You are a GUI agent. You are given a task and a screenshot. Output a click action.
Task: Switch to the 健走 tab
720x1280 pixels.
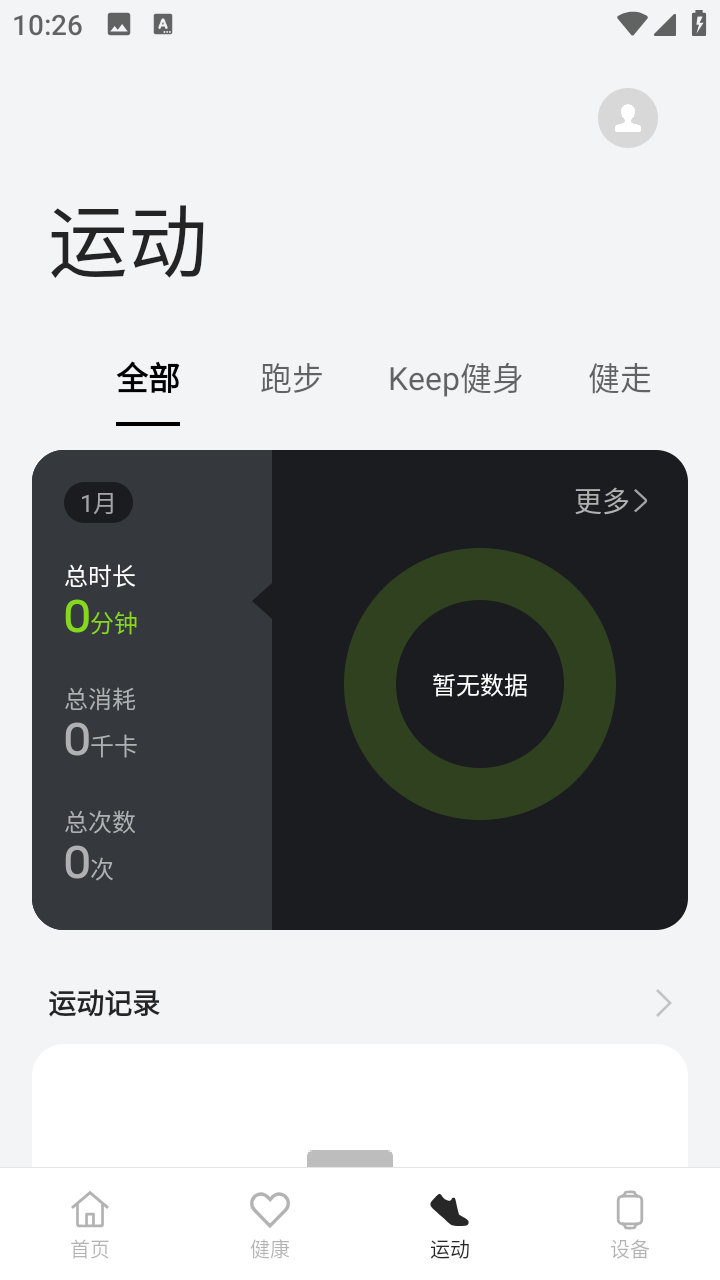pos(620,380)
